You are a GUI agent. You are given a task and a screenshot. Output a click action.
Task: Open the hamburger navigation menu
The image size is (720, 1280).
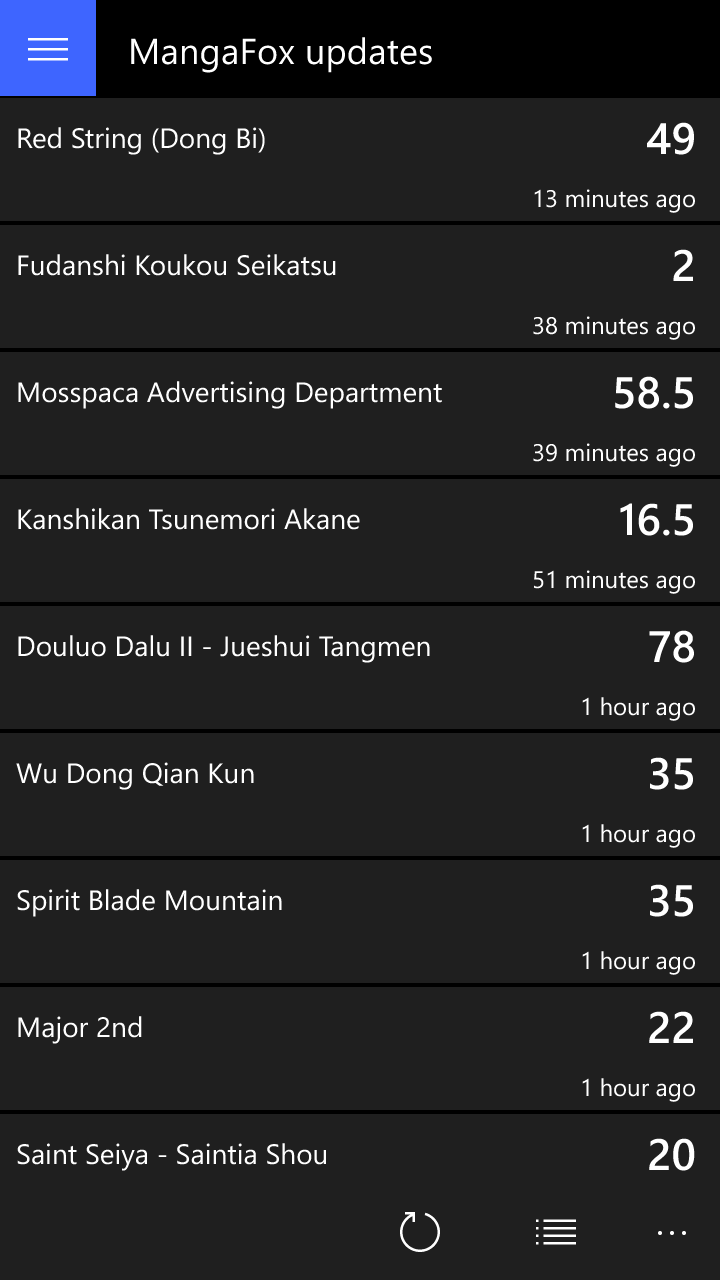pos(48,48)
